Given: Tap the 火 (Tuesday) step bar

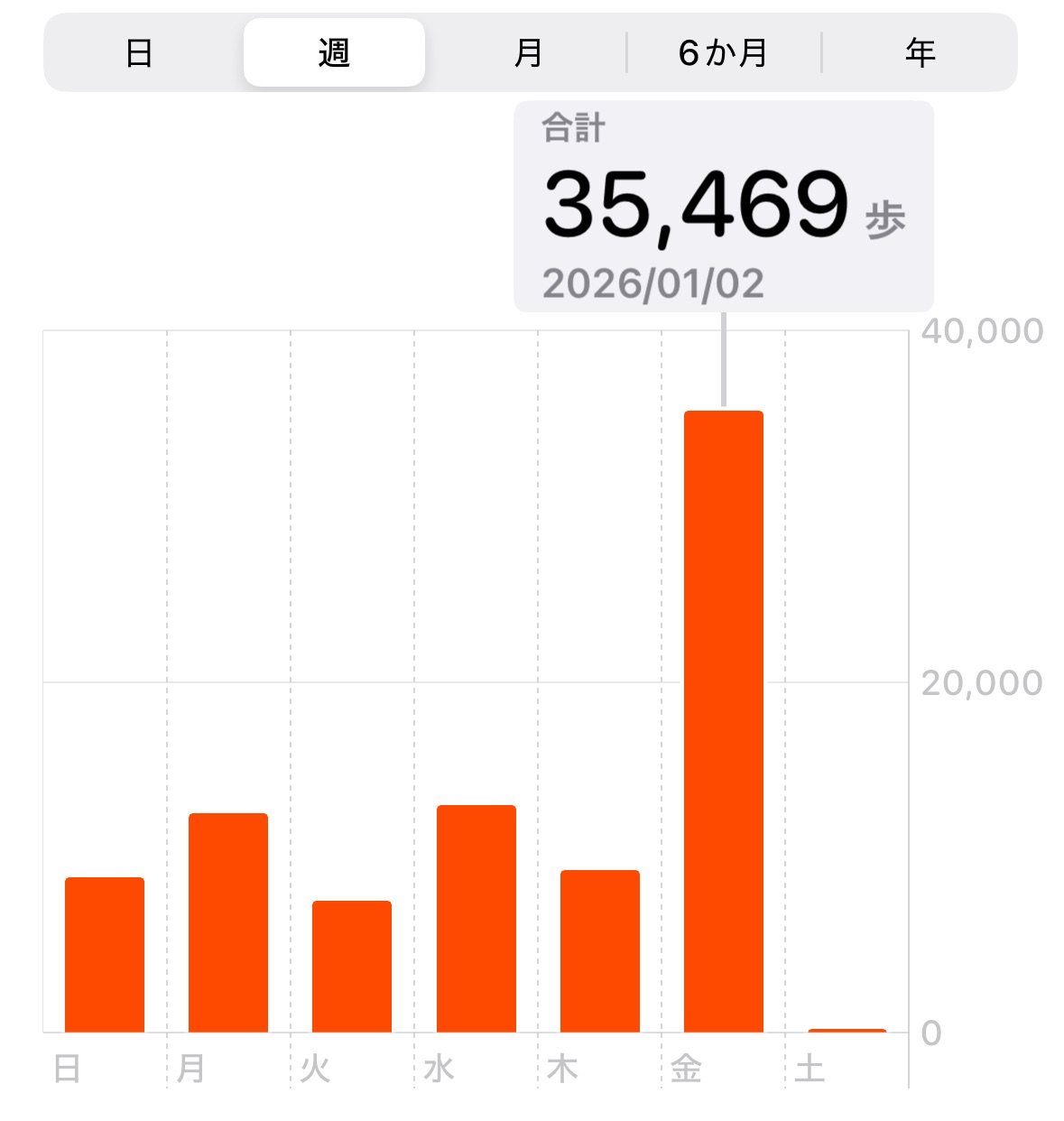Looking at the screenshot, I should click(x=352, y=966).
